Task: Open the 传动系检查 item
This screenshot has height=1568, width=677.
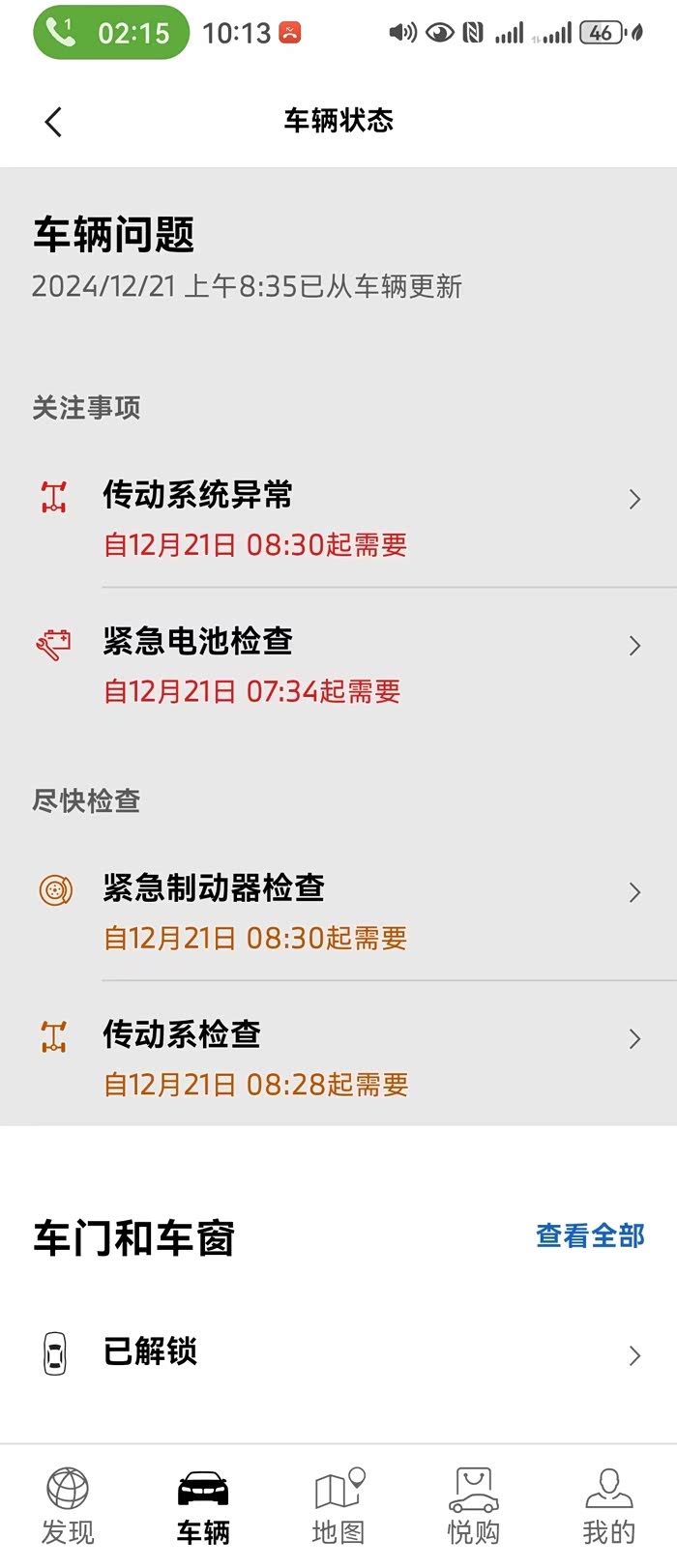Action: (338, 1056)
